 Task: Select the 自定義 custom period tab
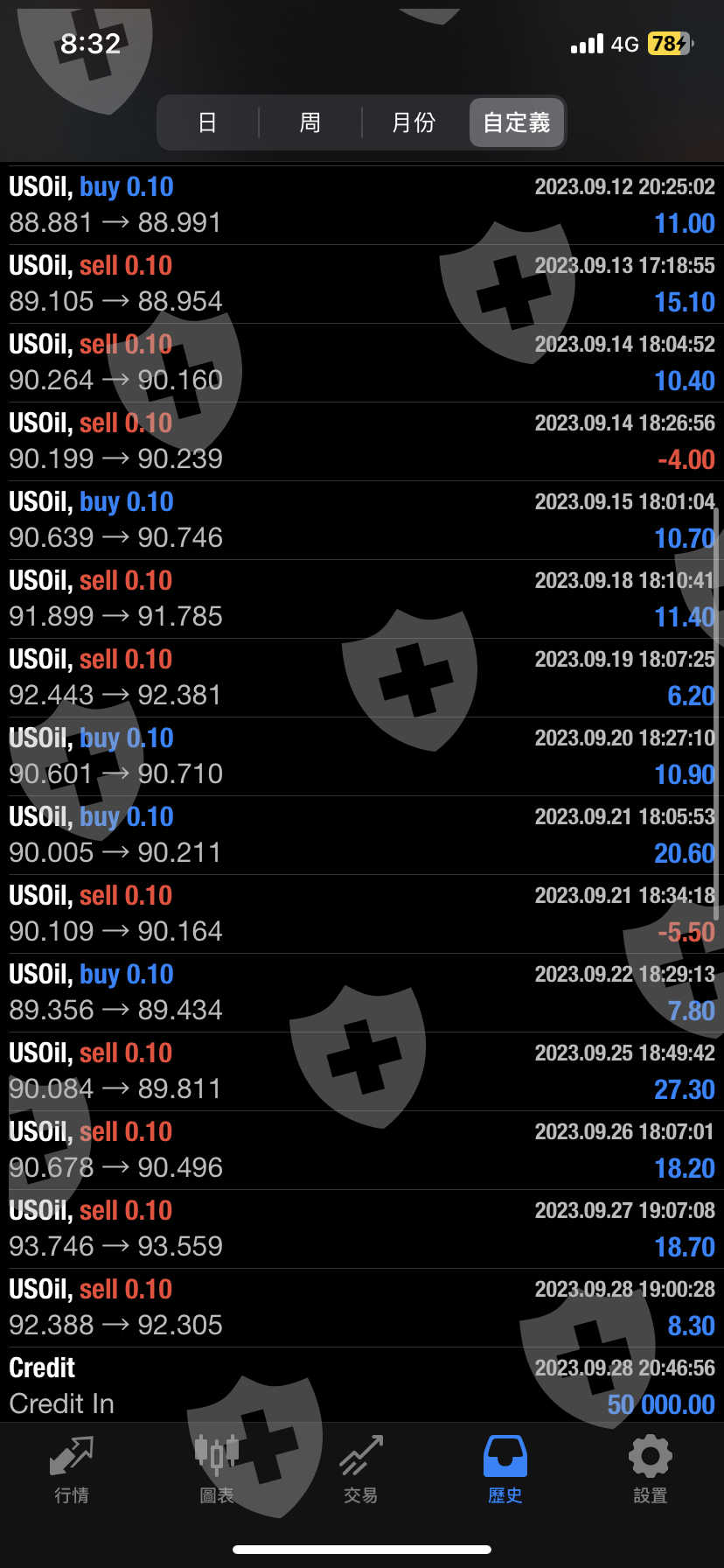click(x=517, y=122)
